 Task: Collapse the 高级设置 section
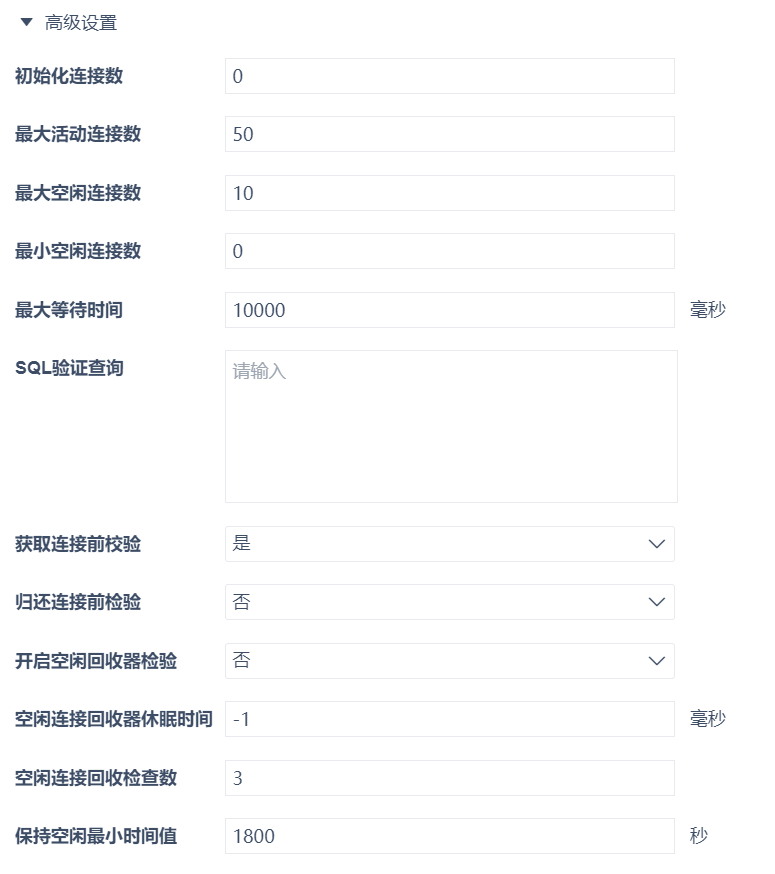point(27,22)
